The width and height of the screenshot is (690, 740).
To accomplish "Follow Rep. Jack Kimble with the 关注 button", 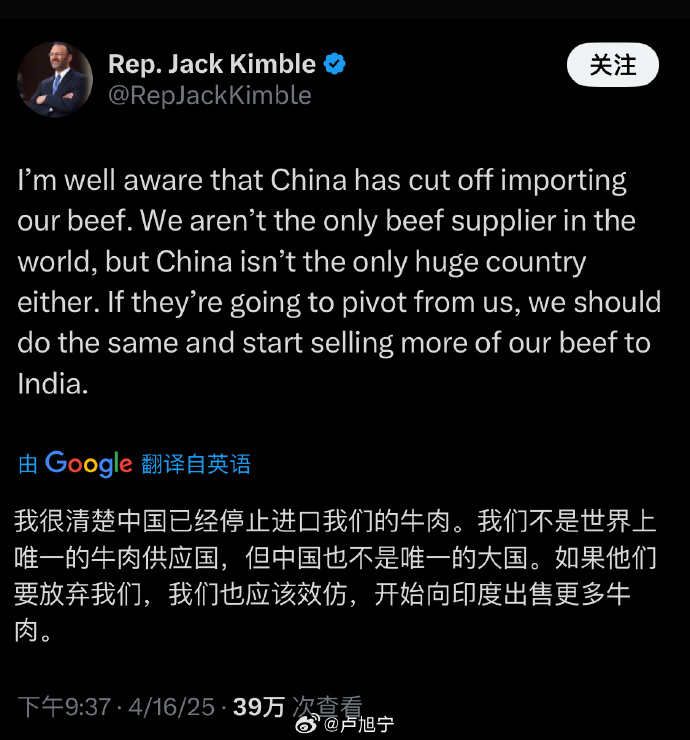I will click(x=612, y=66).
